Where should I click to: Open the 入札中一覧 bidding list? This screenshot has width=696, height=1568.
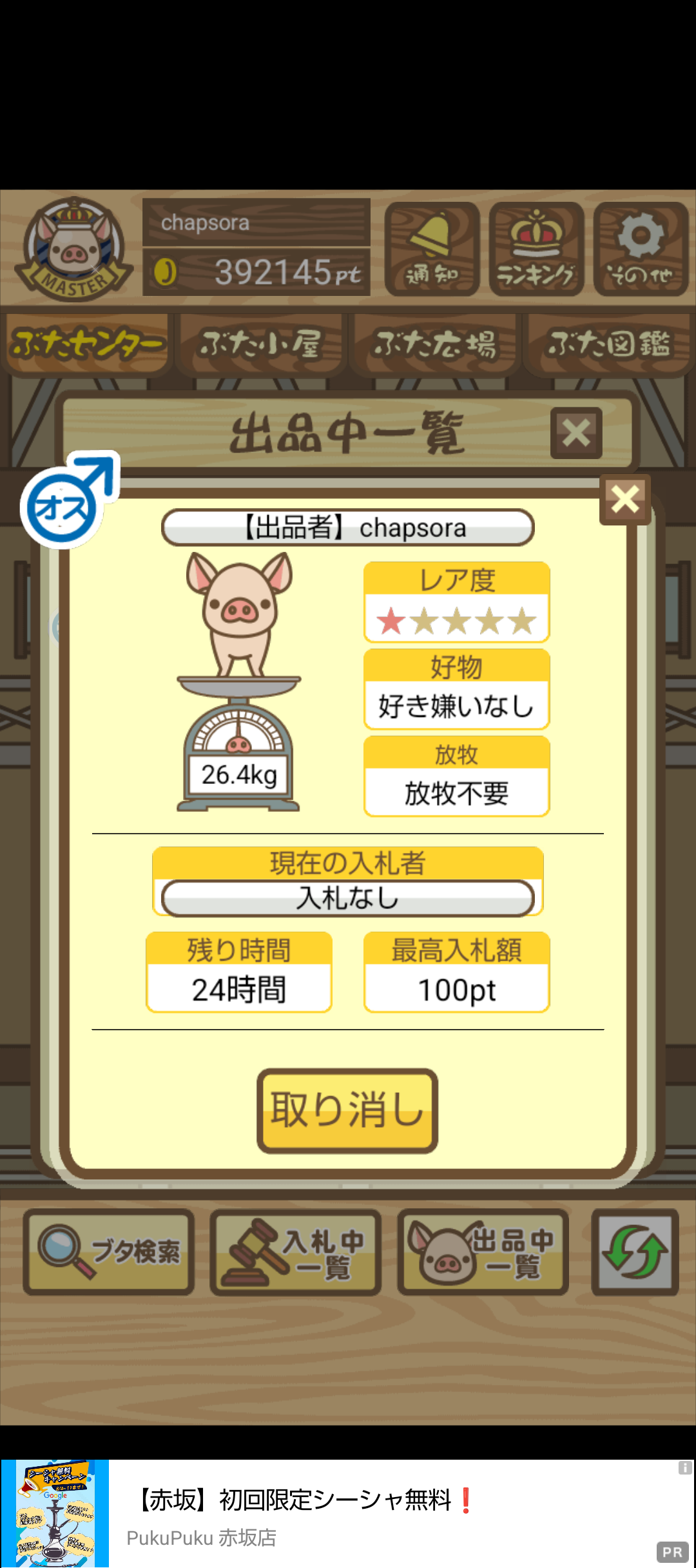click(x=296, y=1252)
